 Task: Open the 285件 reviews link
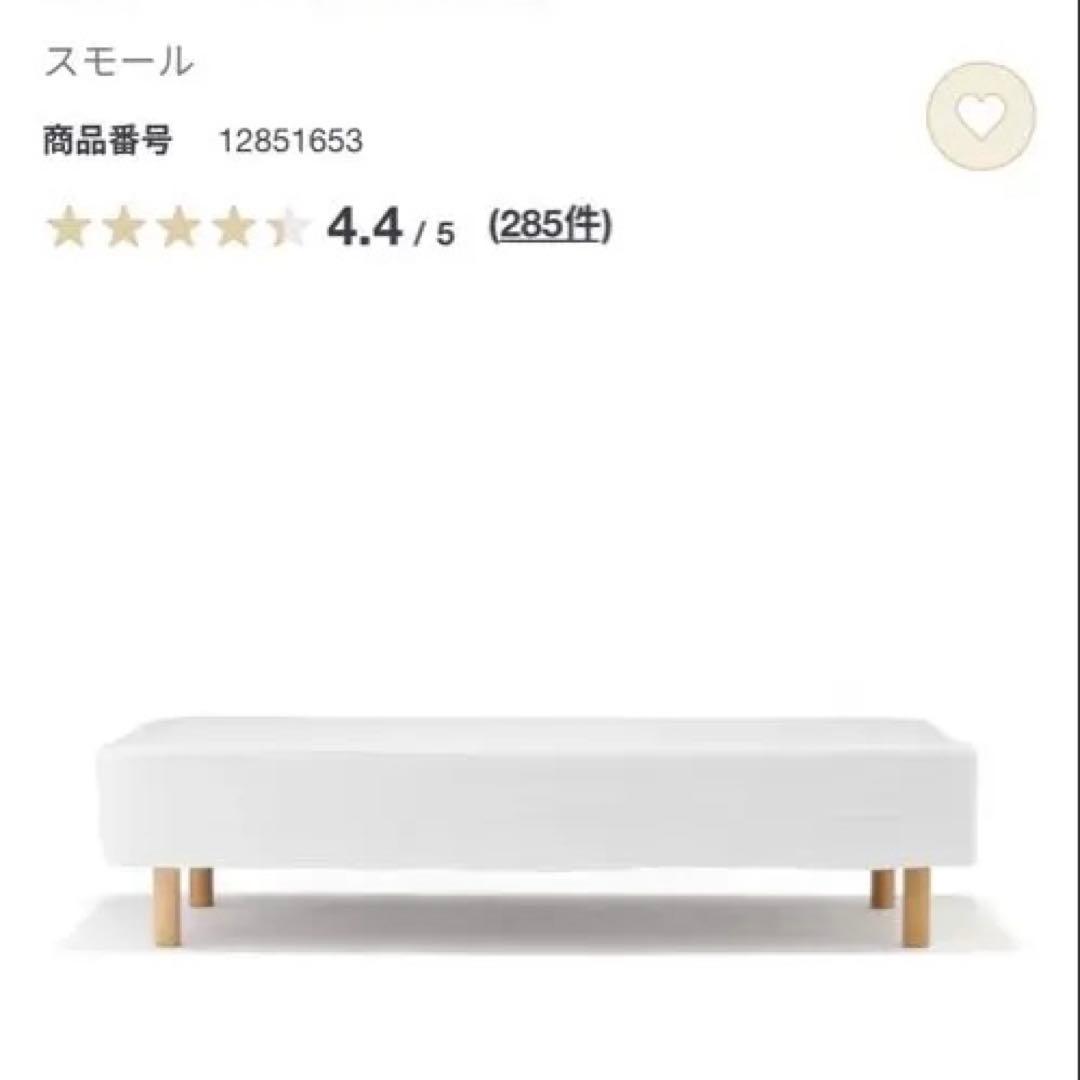pyautogui.click(x=550, y=227)
